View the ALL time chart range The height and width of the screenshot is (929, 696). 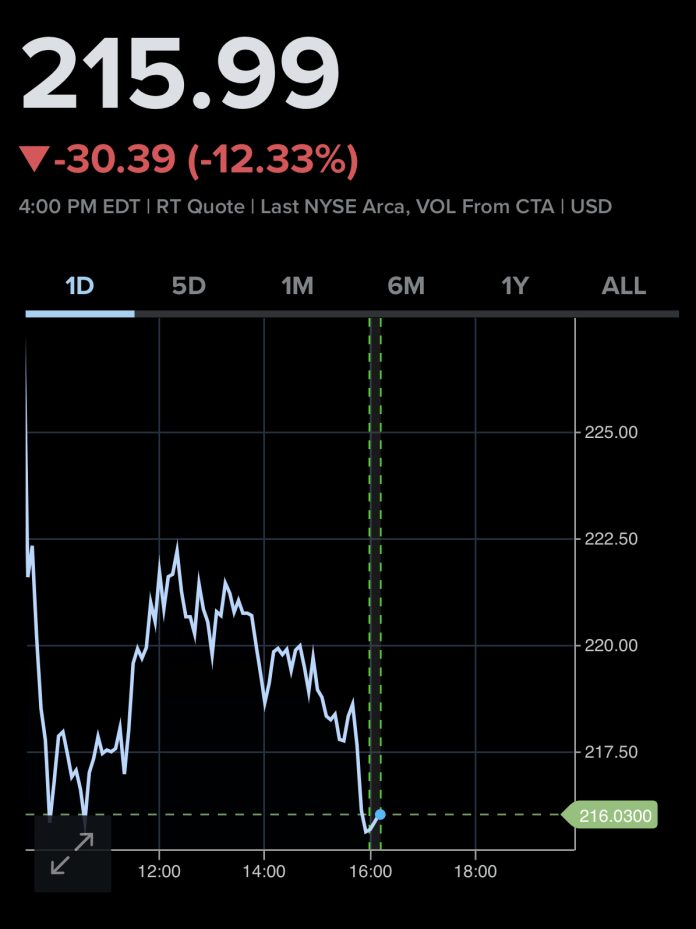click(x=623, y=287)
